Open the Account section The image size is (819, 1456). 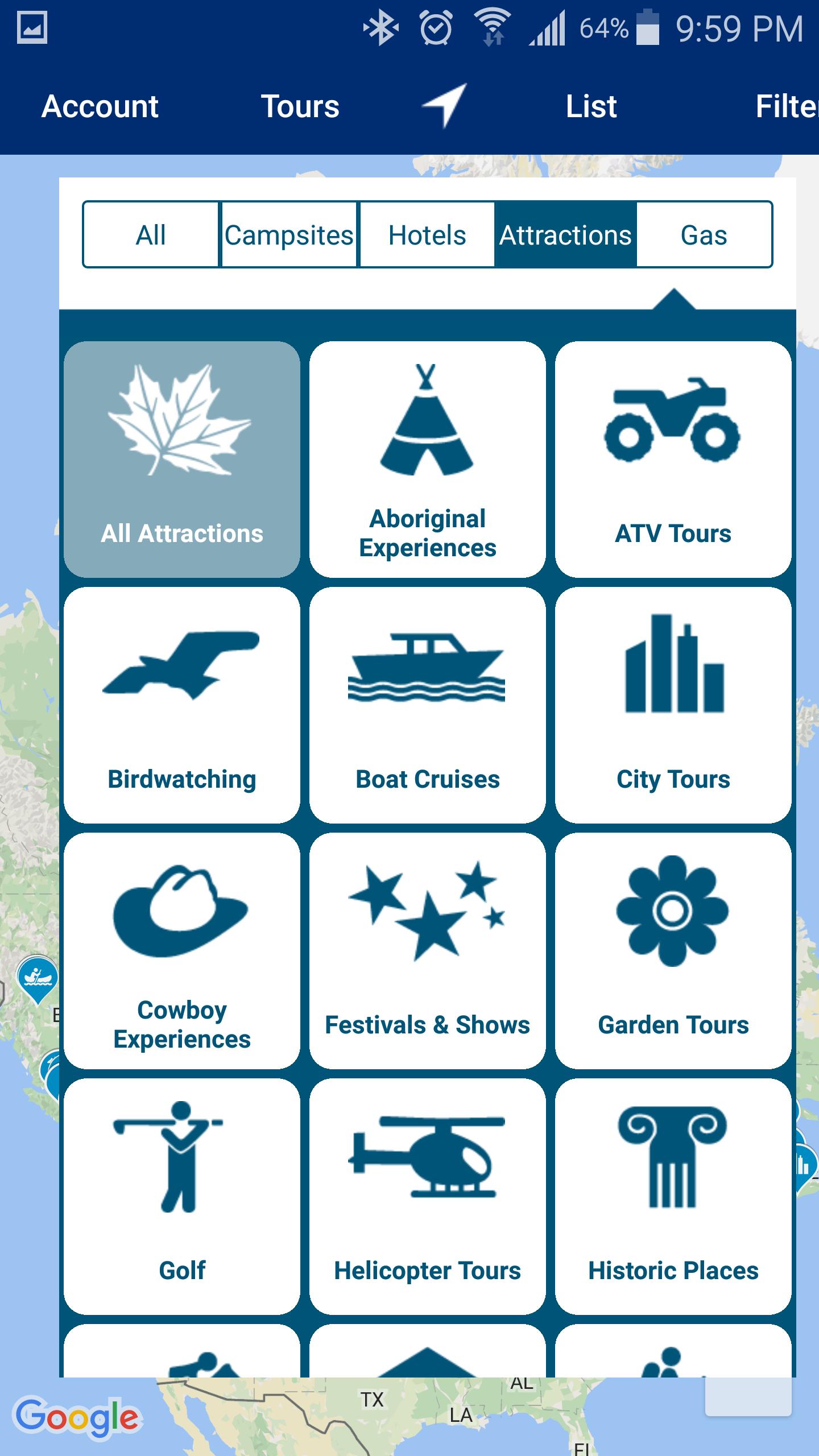point(100,106)
